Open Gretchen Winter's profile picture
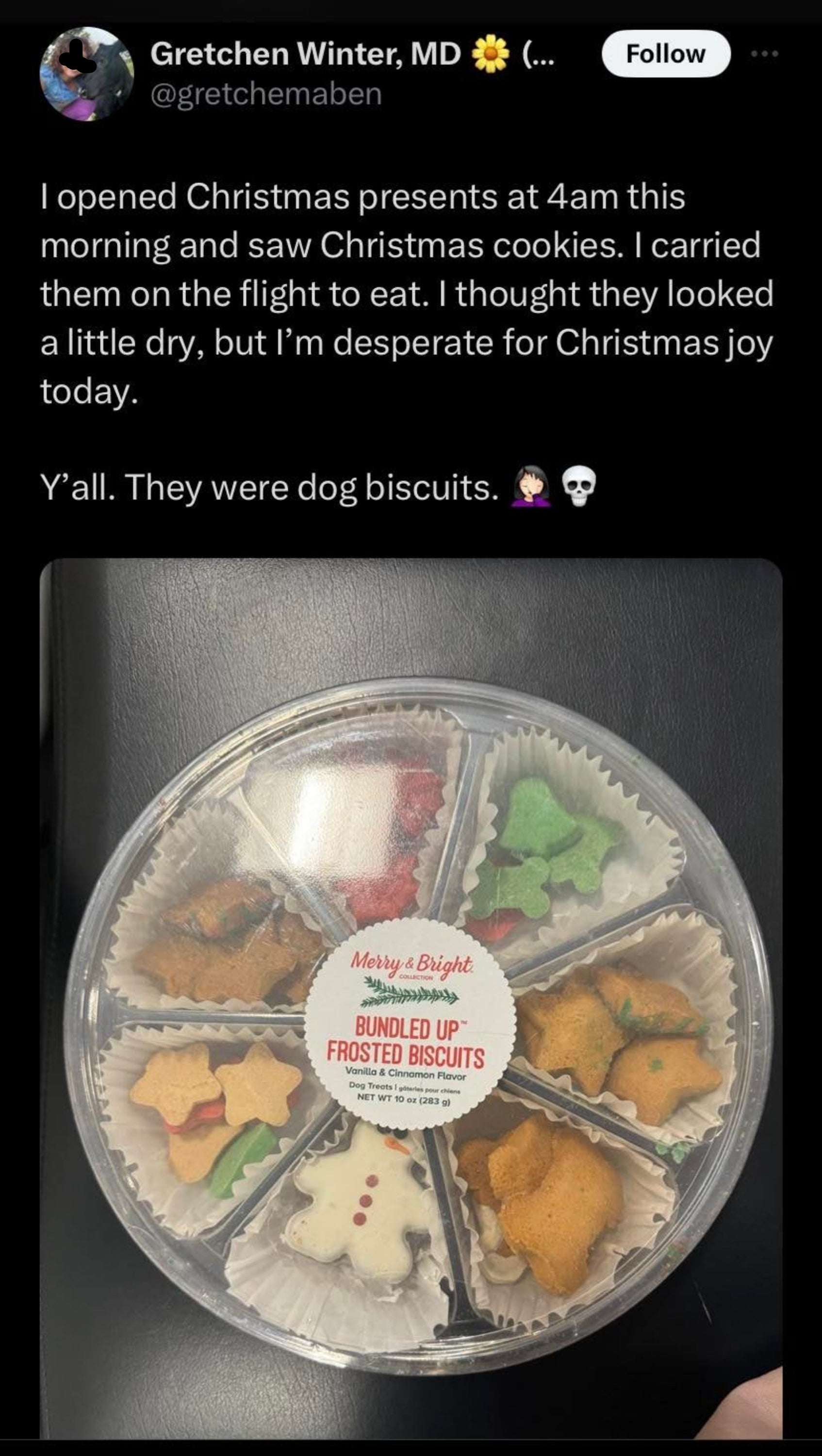This screenshot has height=1456, width=822. [x=86, y=74]
